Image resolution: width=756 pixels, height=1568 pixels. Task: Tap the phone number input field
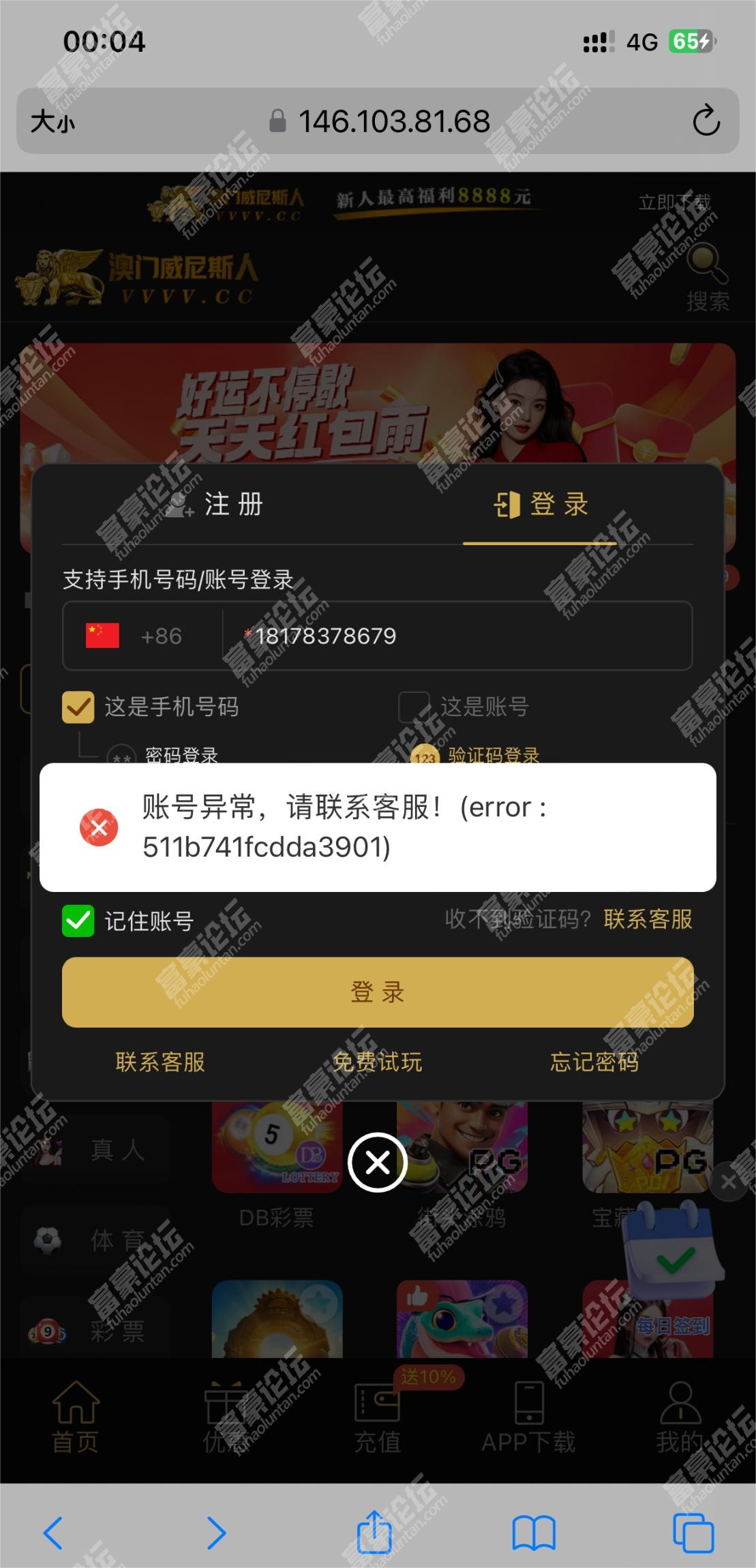[457, 636]
